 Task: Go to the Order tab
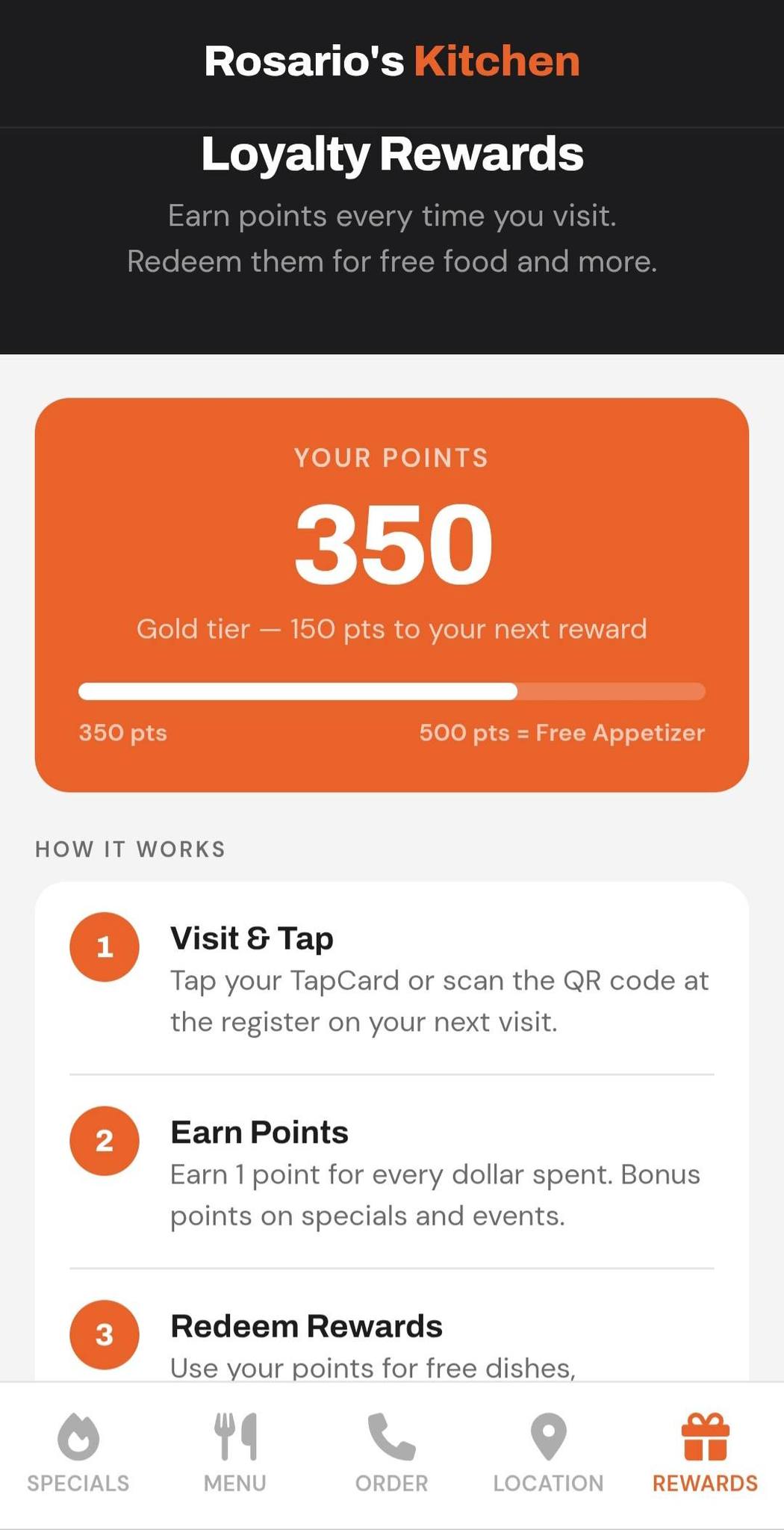(392, 1453)
